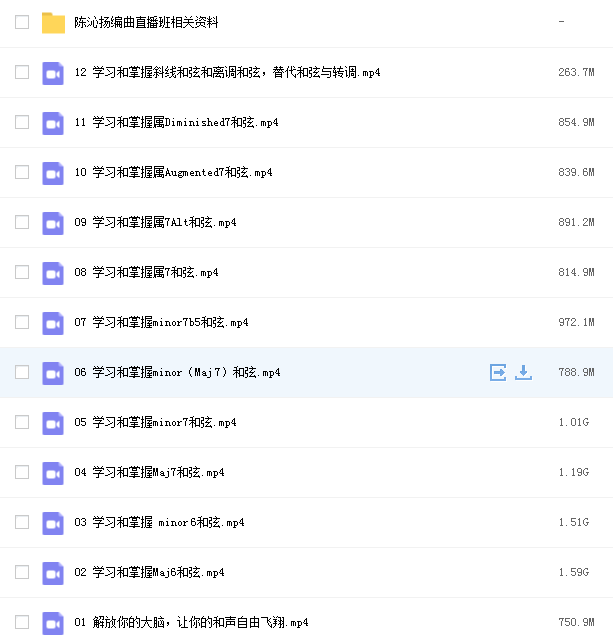Tick the checkbox for the 陈沁扬编曲直播班 folder
This screenshot has height=639, width=613.
[x=22, y=22]
